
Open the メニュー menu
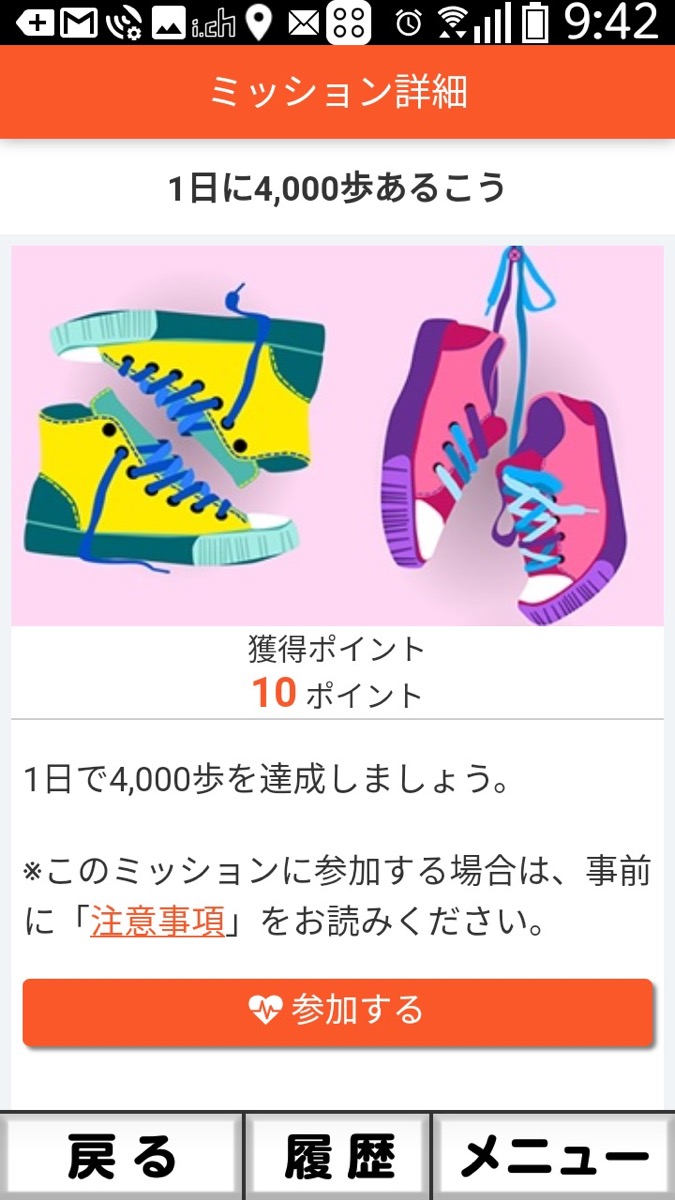click(x=553, y=1157)
